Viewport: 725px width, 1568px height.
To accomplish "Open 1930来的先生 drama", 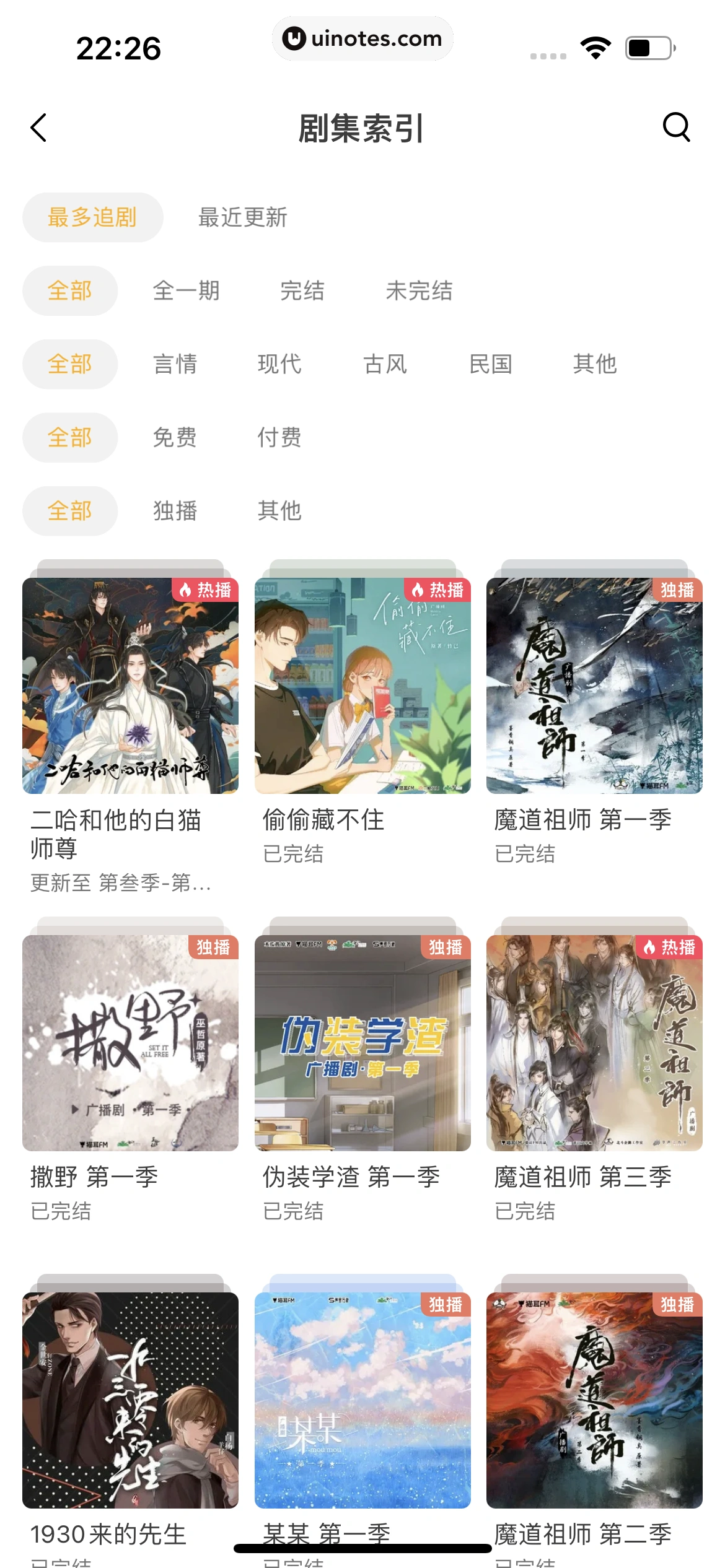I will [130, 1400].
